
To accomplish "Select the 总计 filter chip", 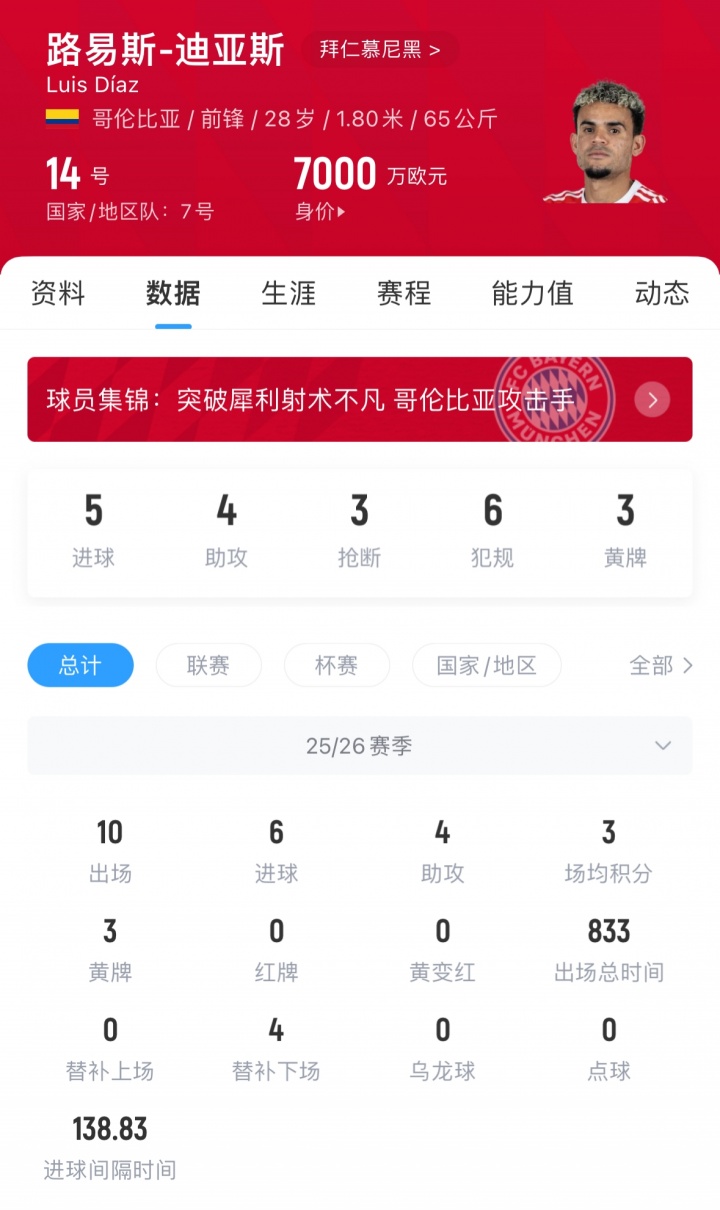I will pos(80,665).
